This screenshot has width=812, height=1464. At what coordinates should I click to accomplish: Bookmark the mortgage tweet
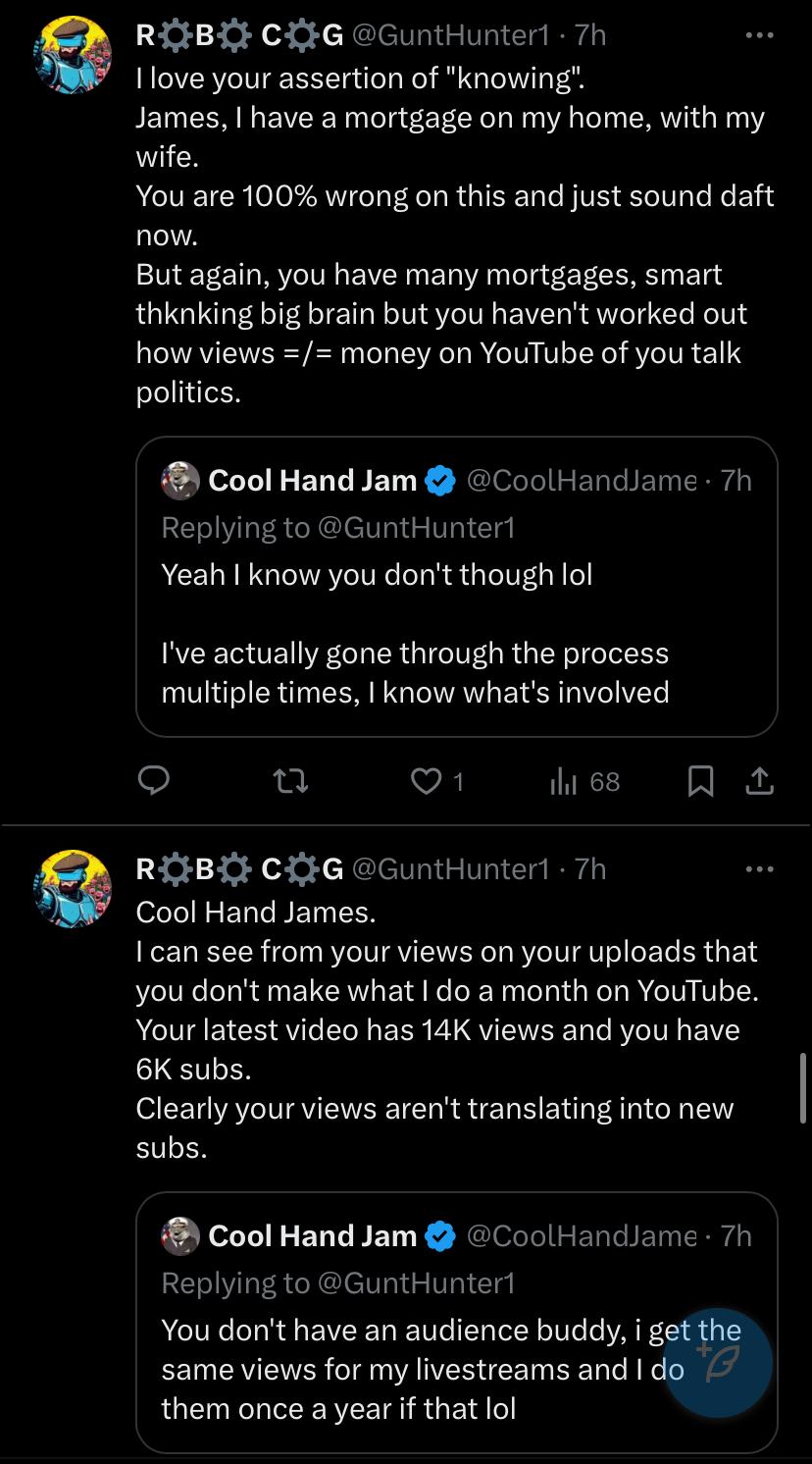(700, 781)
